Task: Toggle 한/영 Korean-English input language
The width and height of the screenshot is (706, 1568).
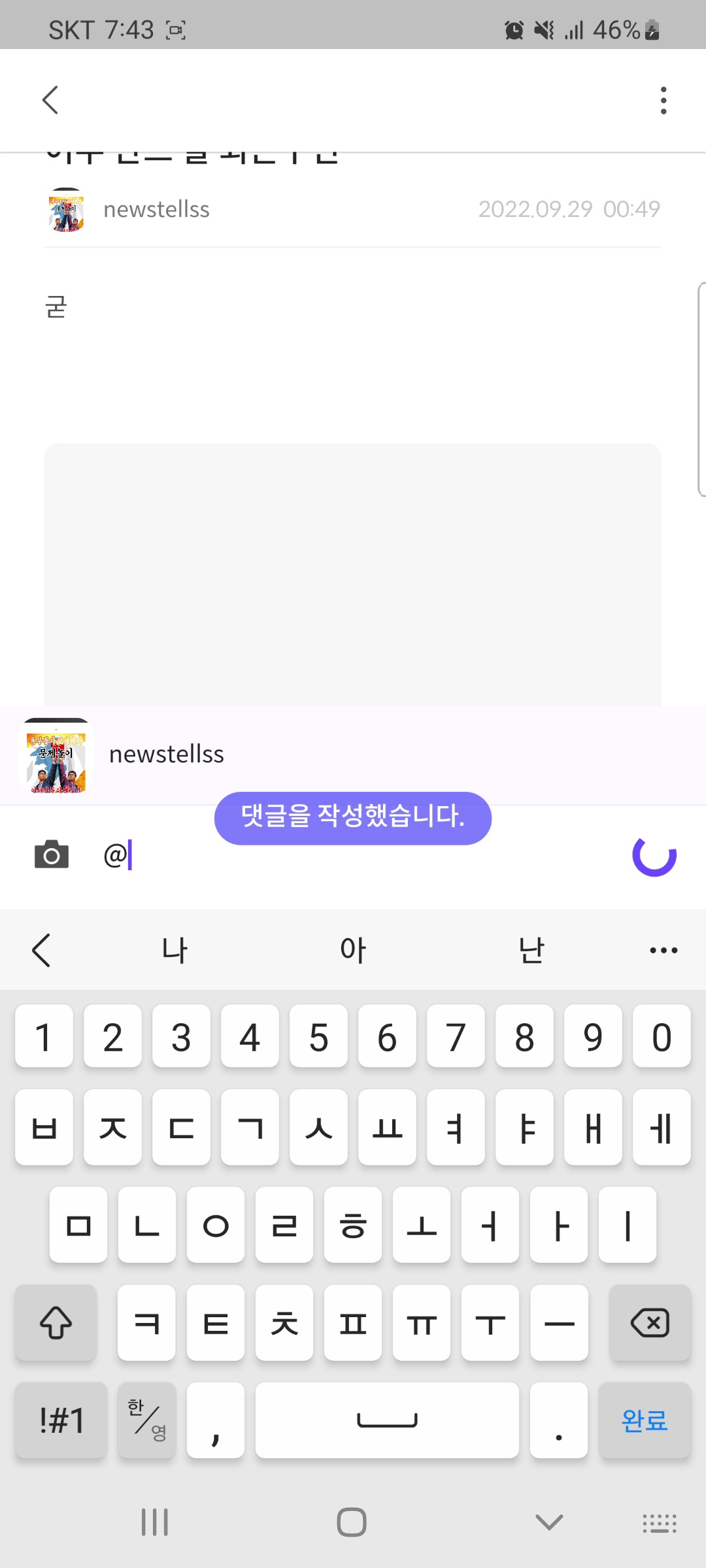Action: click(146, 1421)
